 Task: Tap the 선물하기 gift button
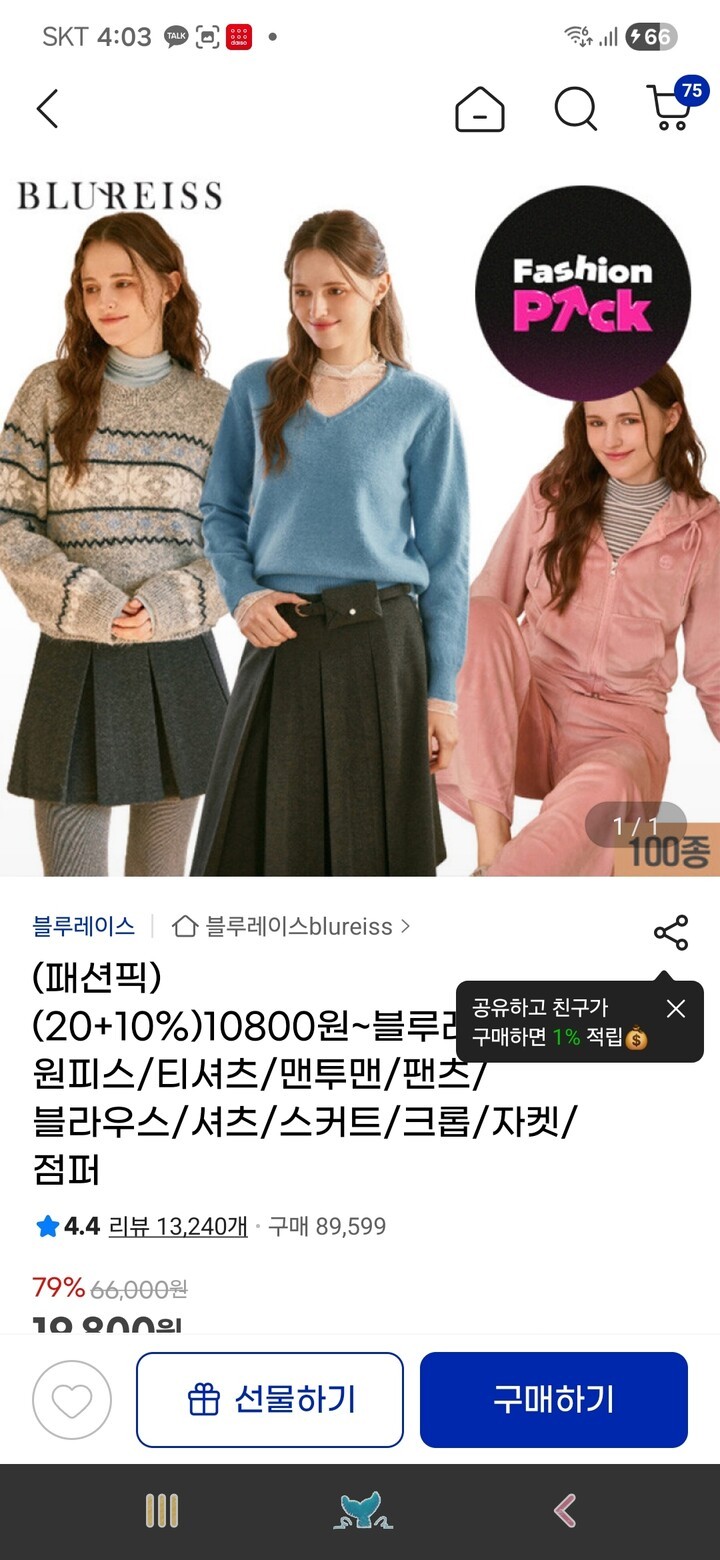point(270,1400)
